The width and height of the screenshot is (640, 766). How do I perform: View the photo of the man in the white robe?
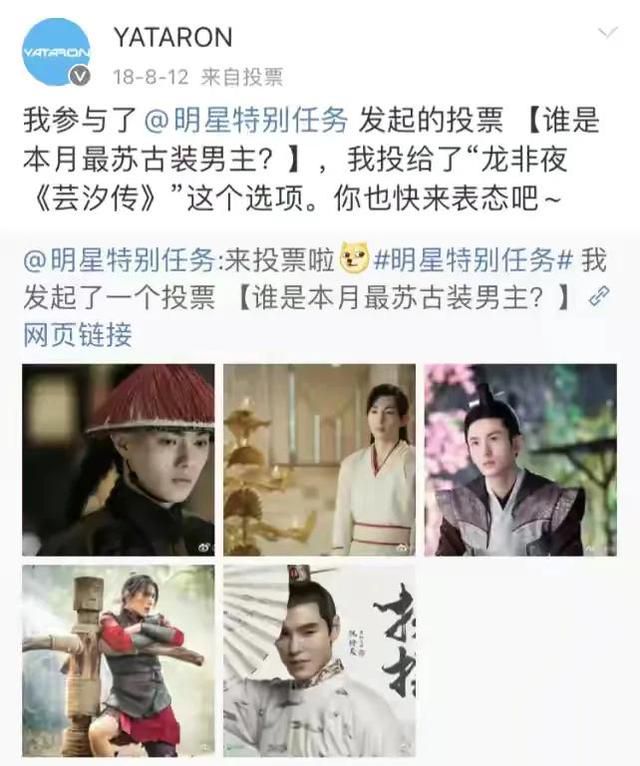319,460
